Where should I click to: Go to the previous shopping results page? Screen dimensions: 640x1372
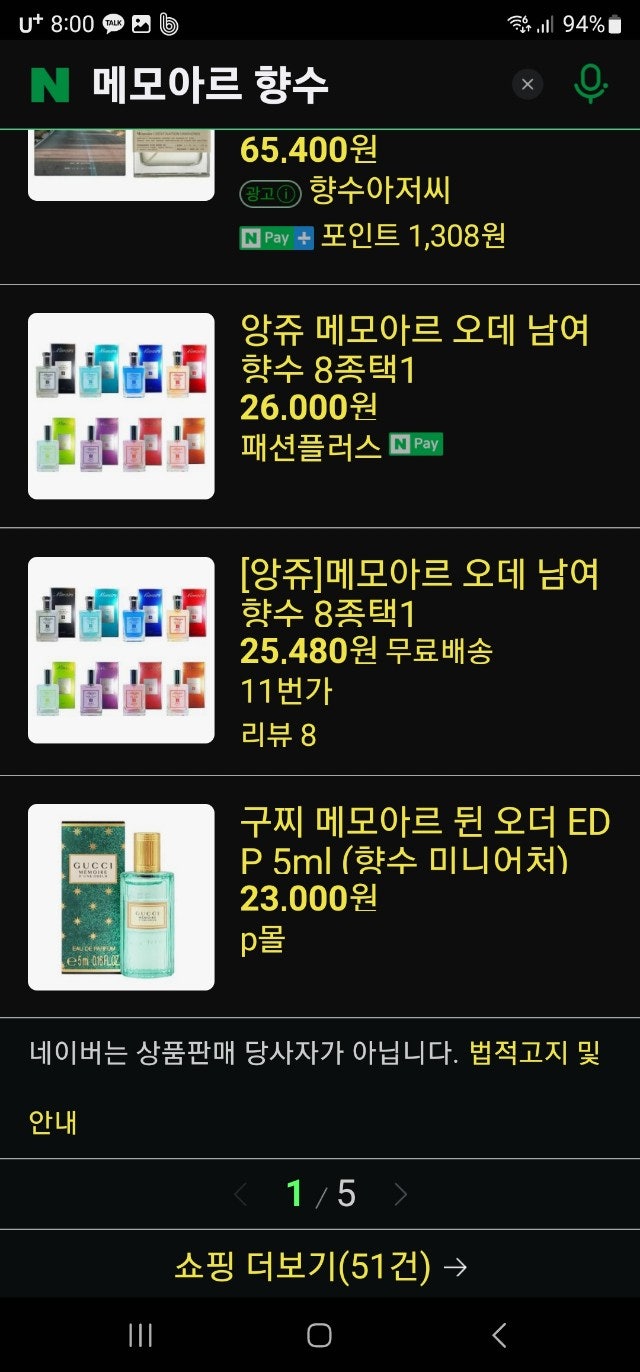pos(240,1194)
